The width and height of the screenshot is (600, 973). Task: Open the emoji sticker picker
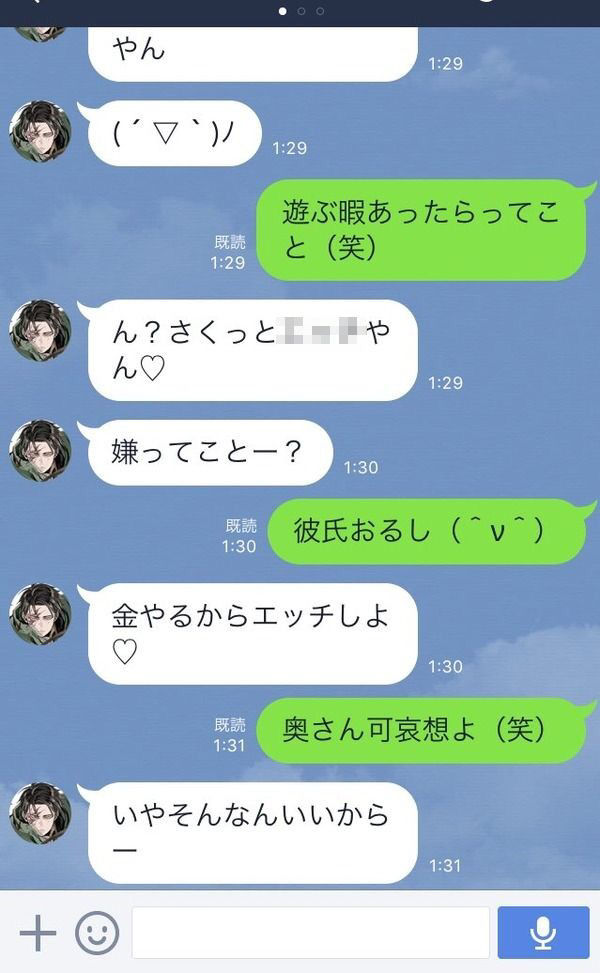(97, 932)
